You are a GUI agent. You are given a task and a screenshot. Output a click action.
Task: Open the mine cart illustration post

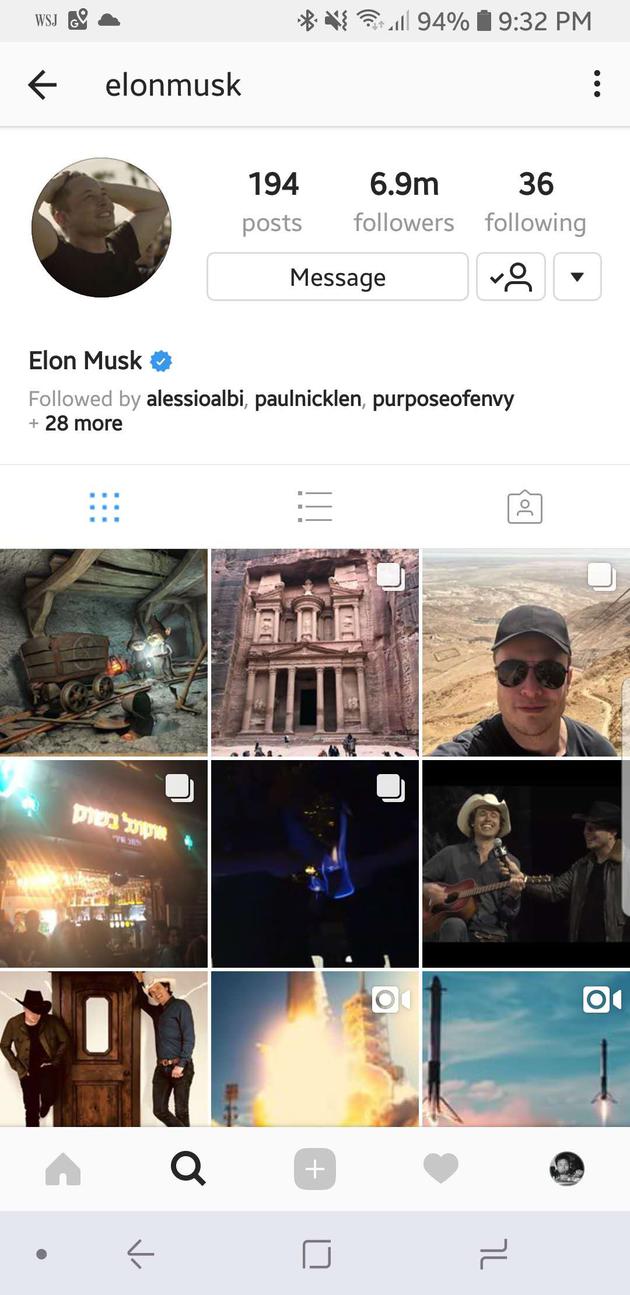click(x=103, y=652)
